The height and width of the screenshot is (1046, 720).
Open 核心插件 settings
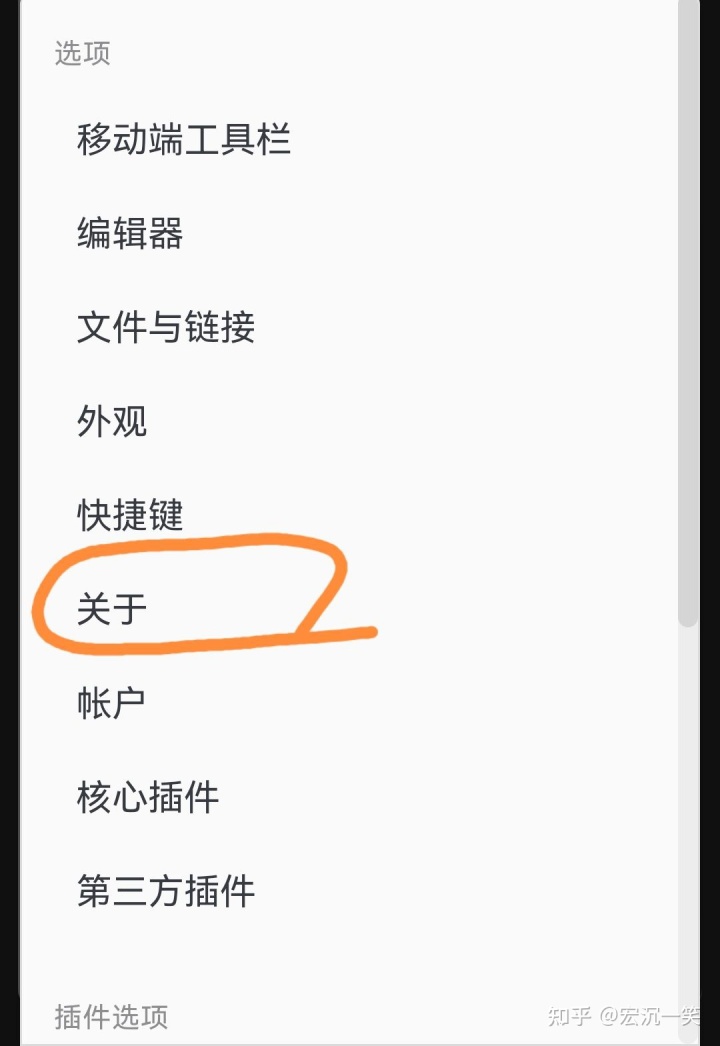tap(148, 797)
